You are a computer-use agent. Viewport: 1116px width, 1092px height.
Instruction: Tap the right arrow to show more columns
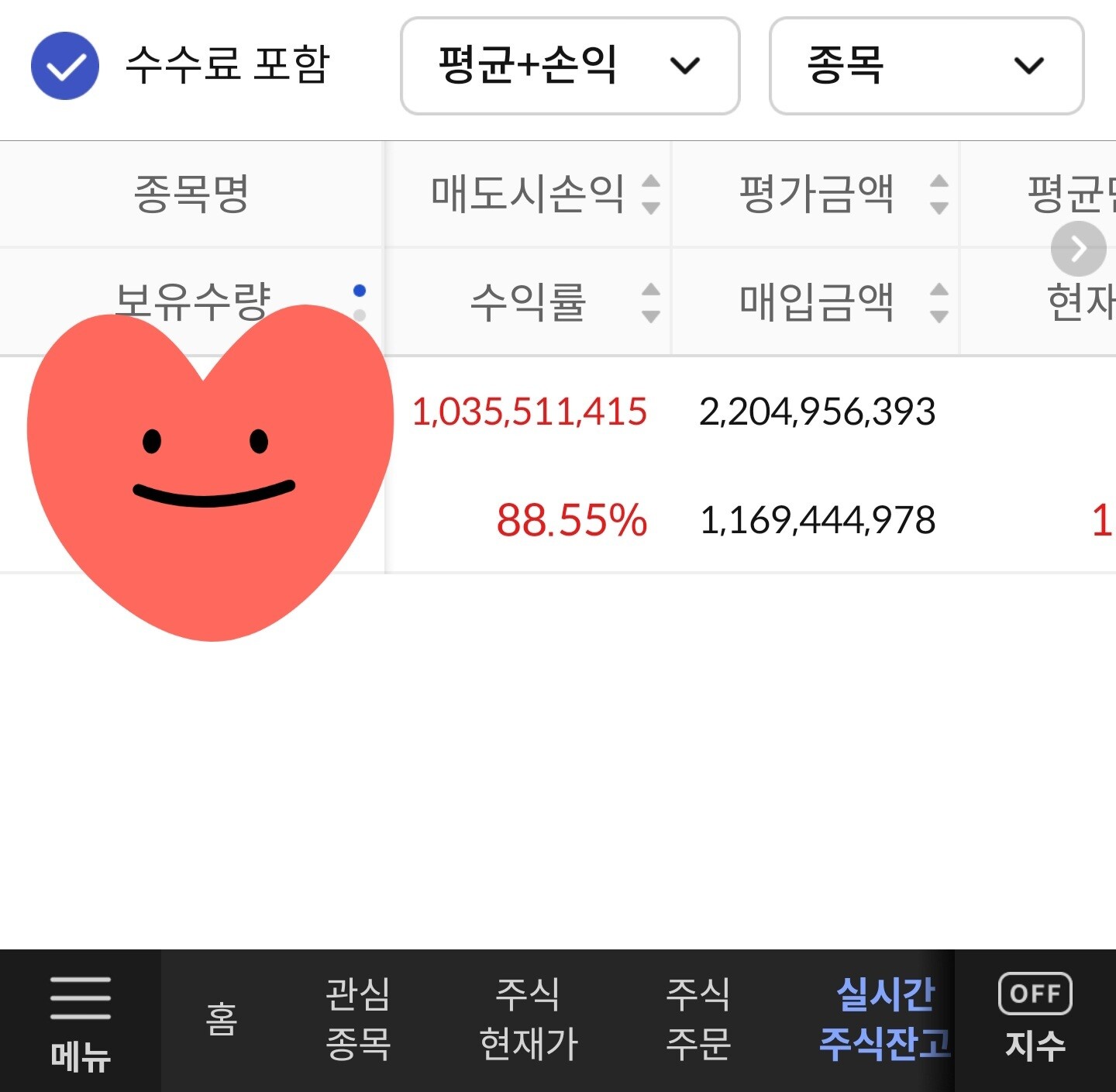pos(1078,249)
